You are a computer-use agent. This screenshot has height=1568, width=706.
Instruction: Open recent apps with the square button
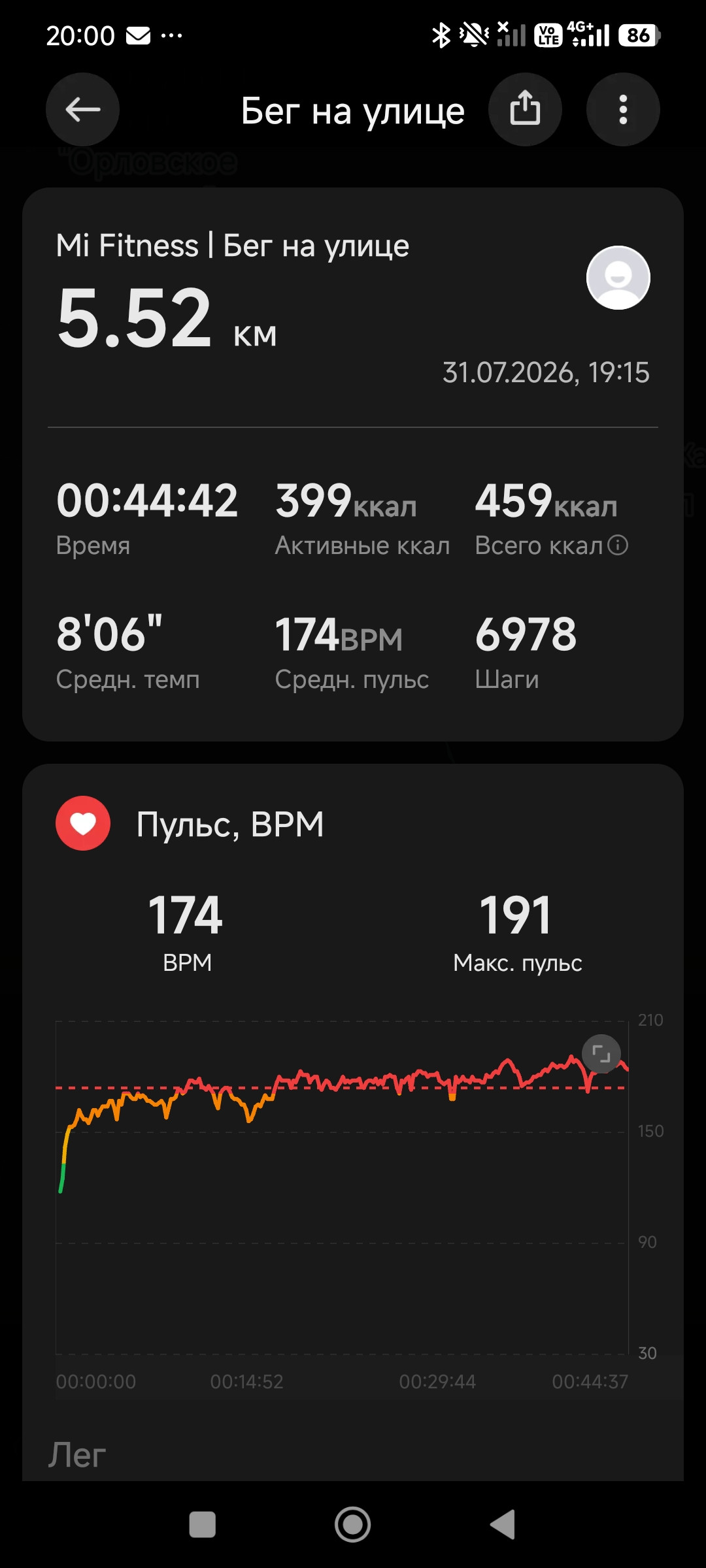pos(202,1525)
